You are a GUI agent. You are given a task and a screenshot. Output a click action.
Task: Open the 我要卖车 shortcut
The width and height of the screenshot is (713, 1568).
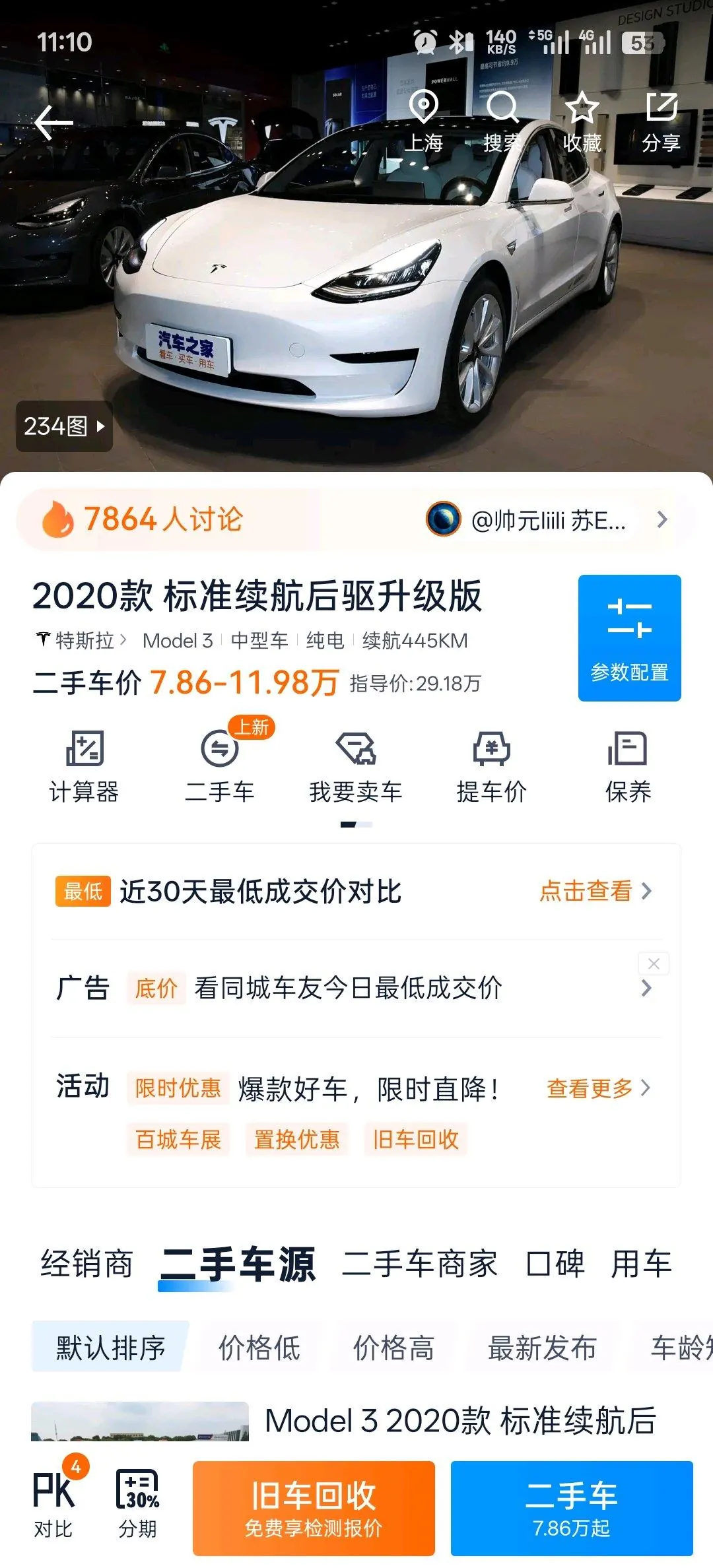(356, 767)
